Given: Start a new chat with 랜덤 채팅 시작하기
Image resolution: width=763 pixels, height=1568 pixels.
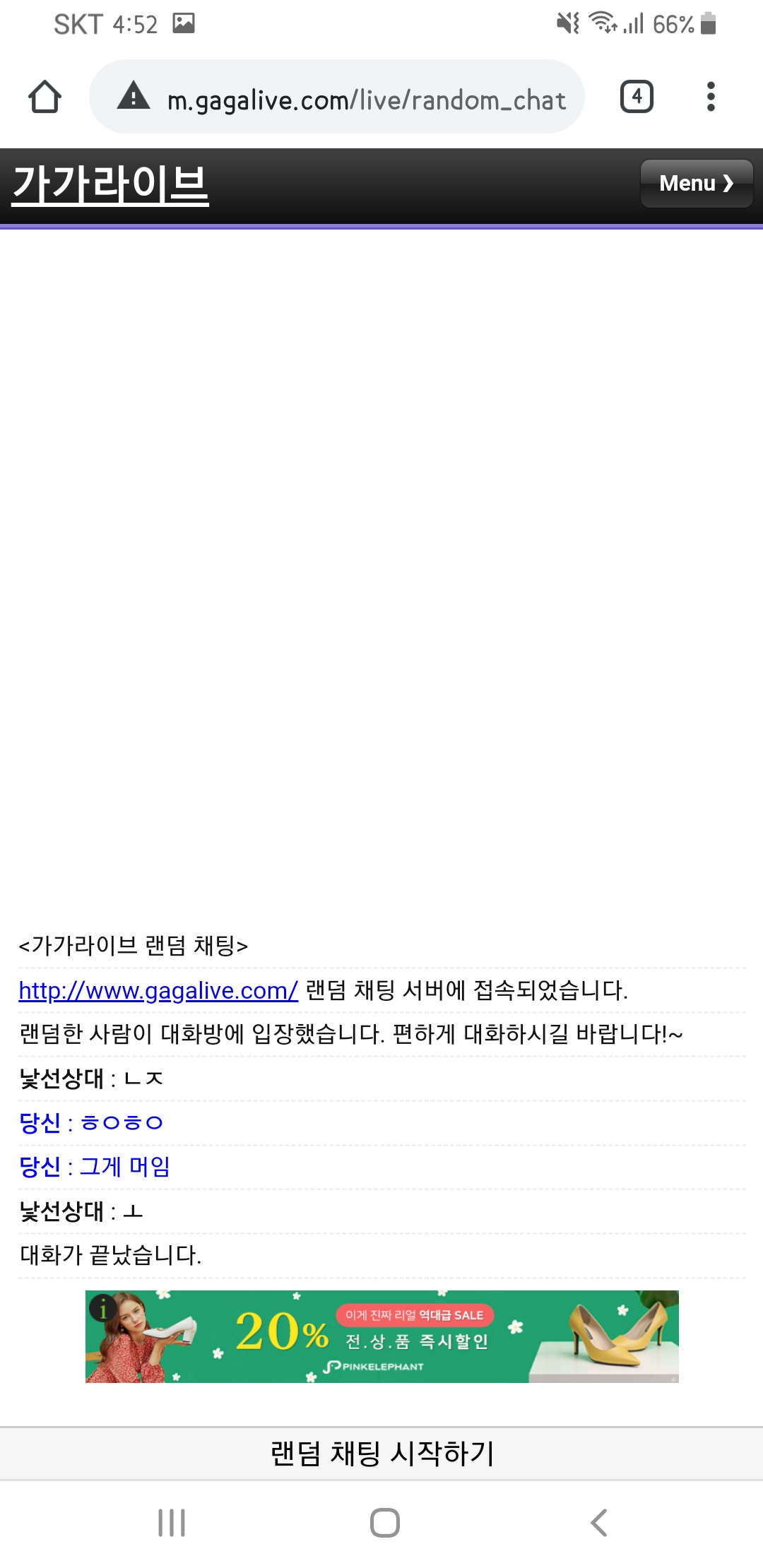Looking at the screenshot, I should (381, 1454).
